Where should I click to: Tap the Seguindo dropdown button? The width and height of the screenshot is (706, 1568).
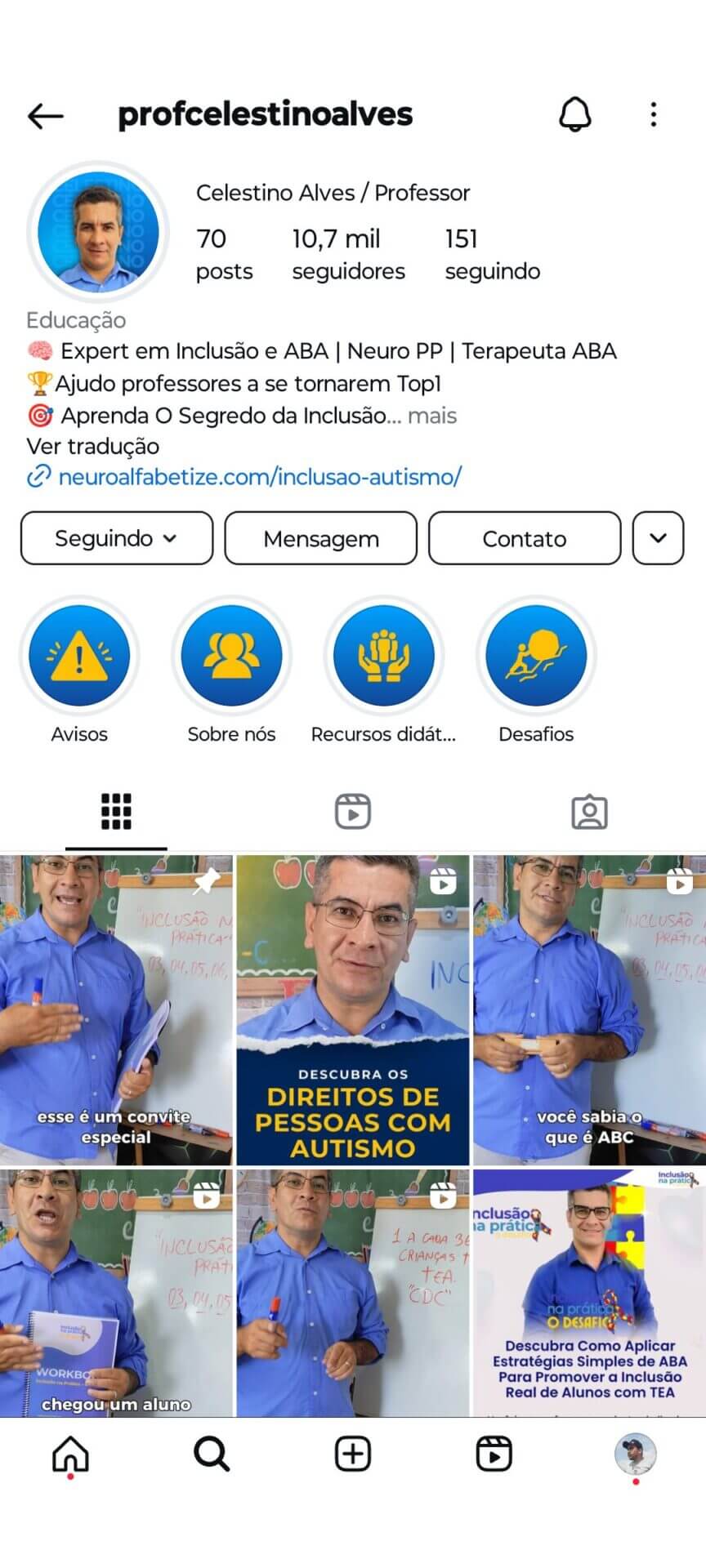(x=116, y=538)
